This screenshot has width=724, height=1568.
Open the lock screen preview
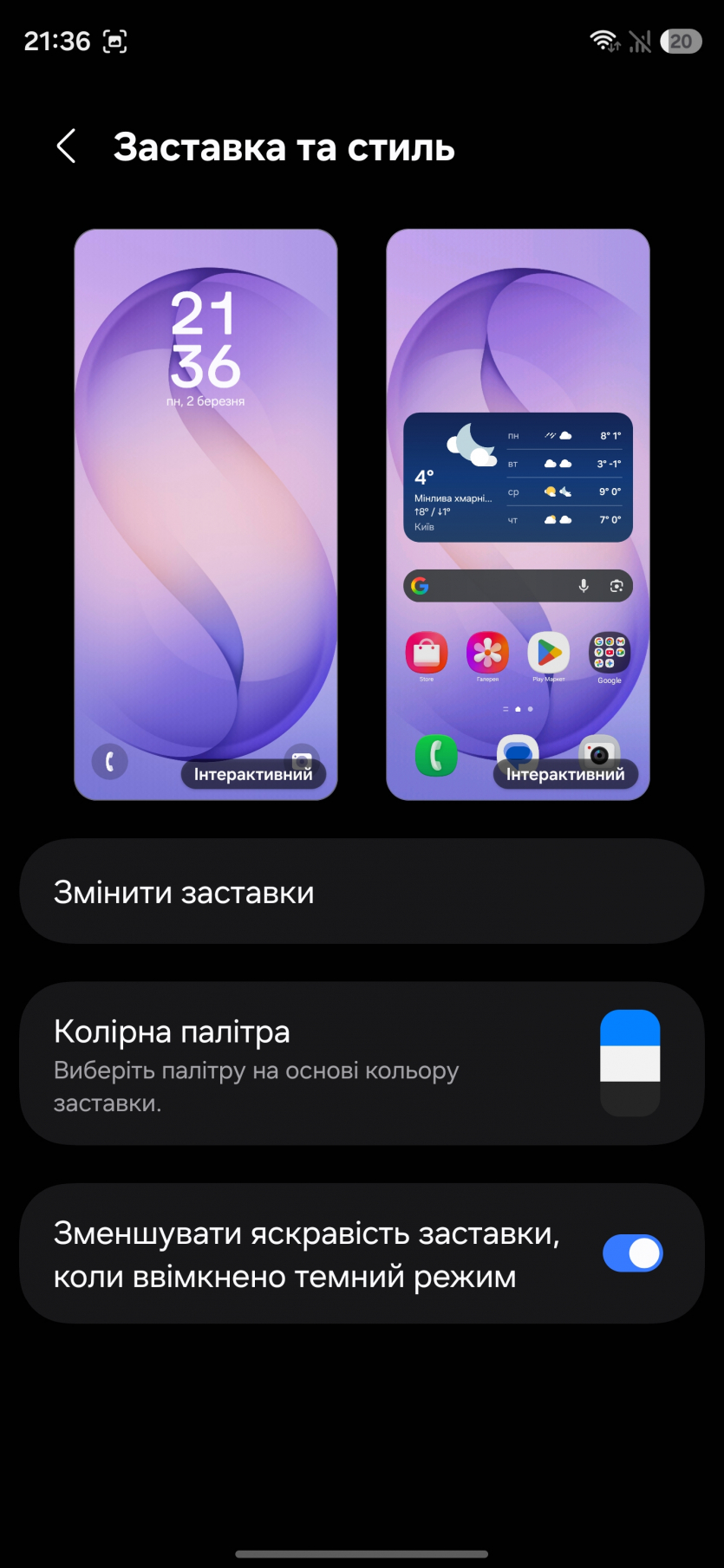coord(205,514)
